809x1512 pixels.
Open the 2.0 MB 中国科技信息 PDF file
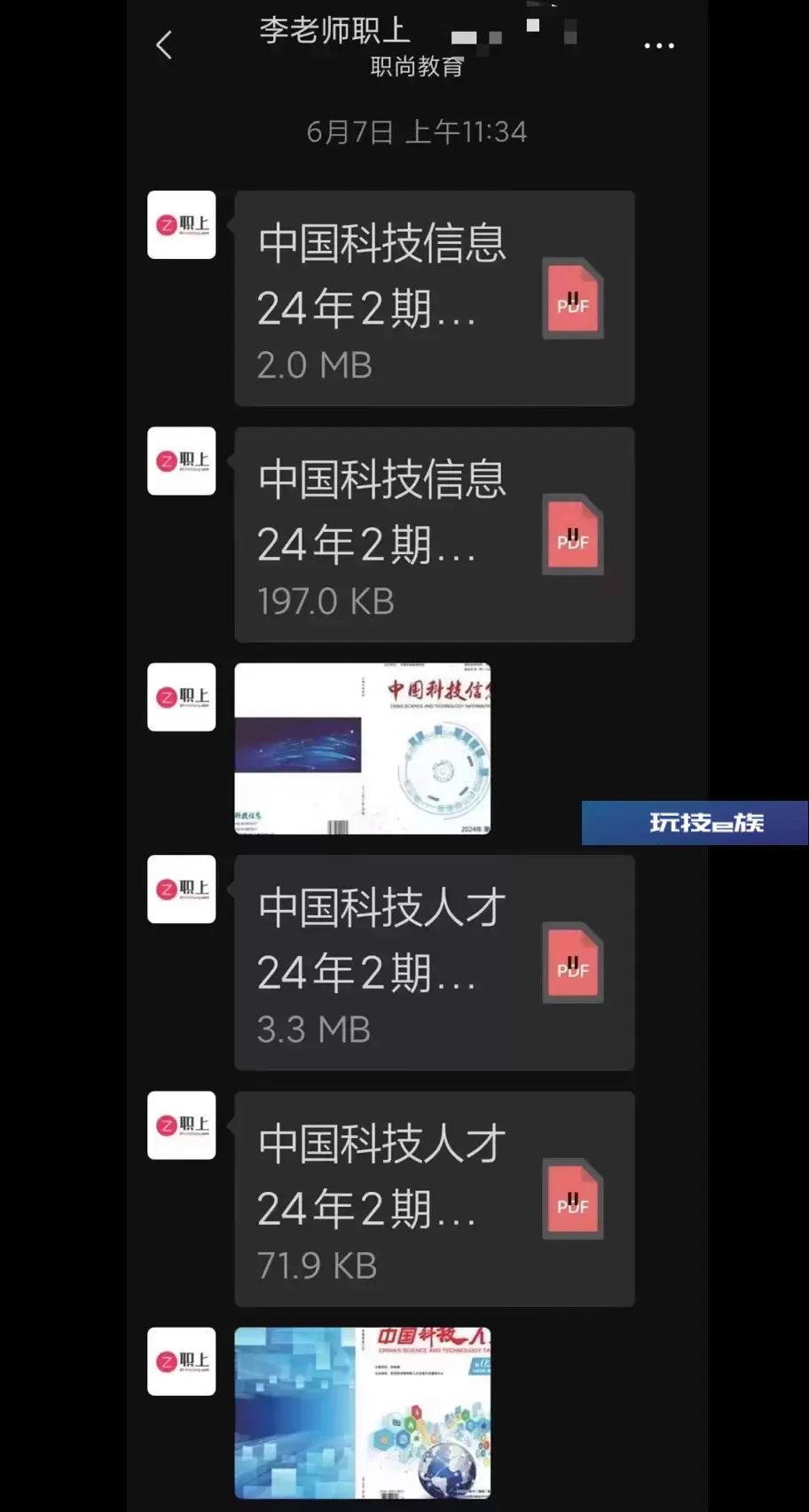point(434,299)
